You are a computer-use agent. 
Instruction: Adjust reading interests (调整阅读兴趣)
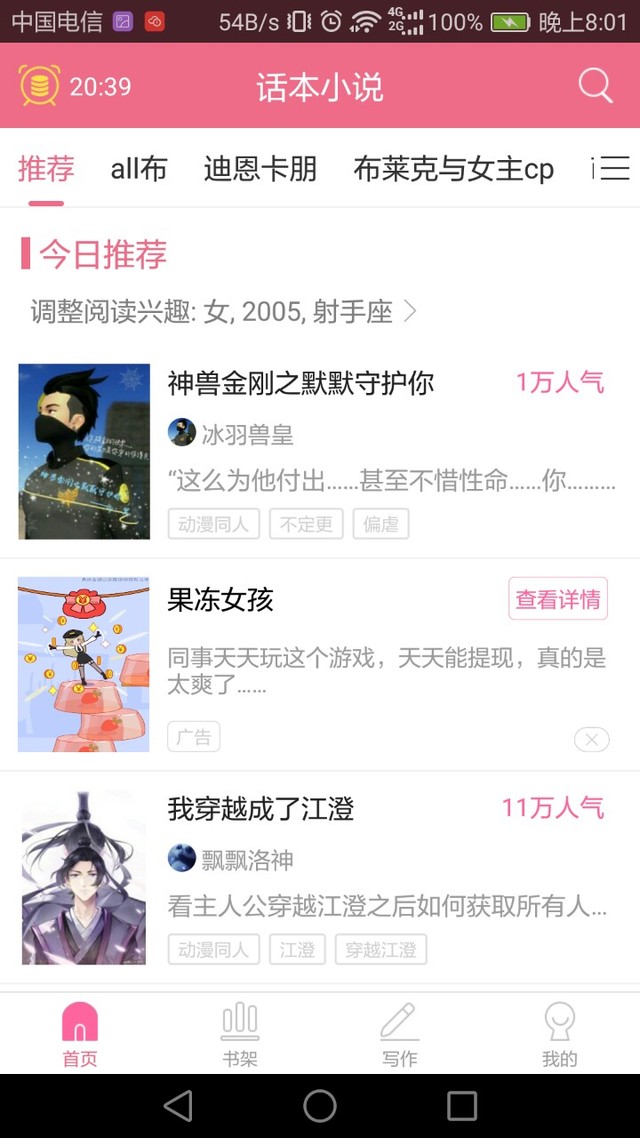[223, 312]
